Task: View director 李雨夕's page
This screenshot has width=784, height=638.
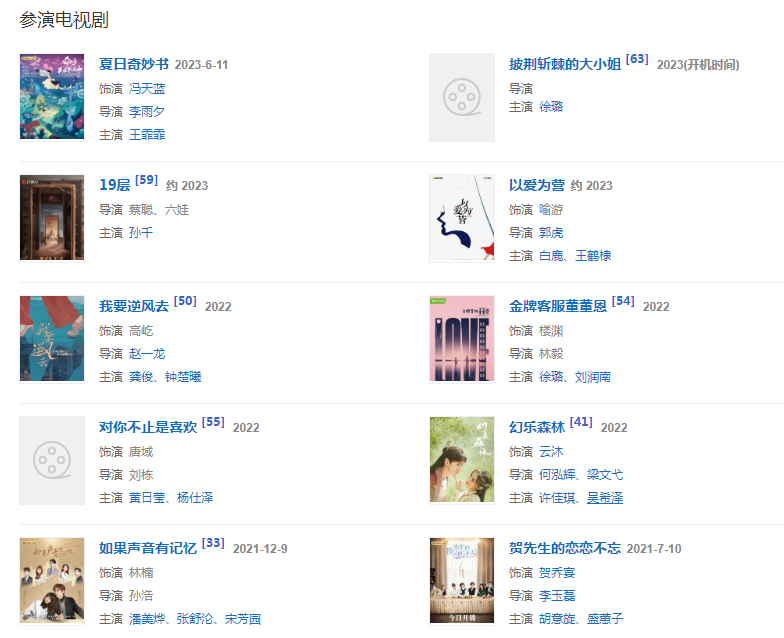Action: pos(147,112)
